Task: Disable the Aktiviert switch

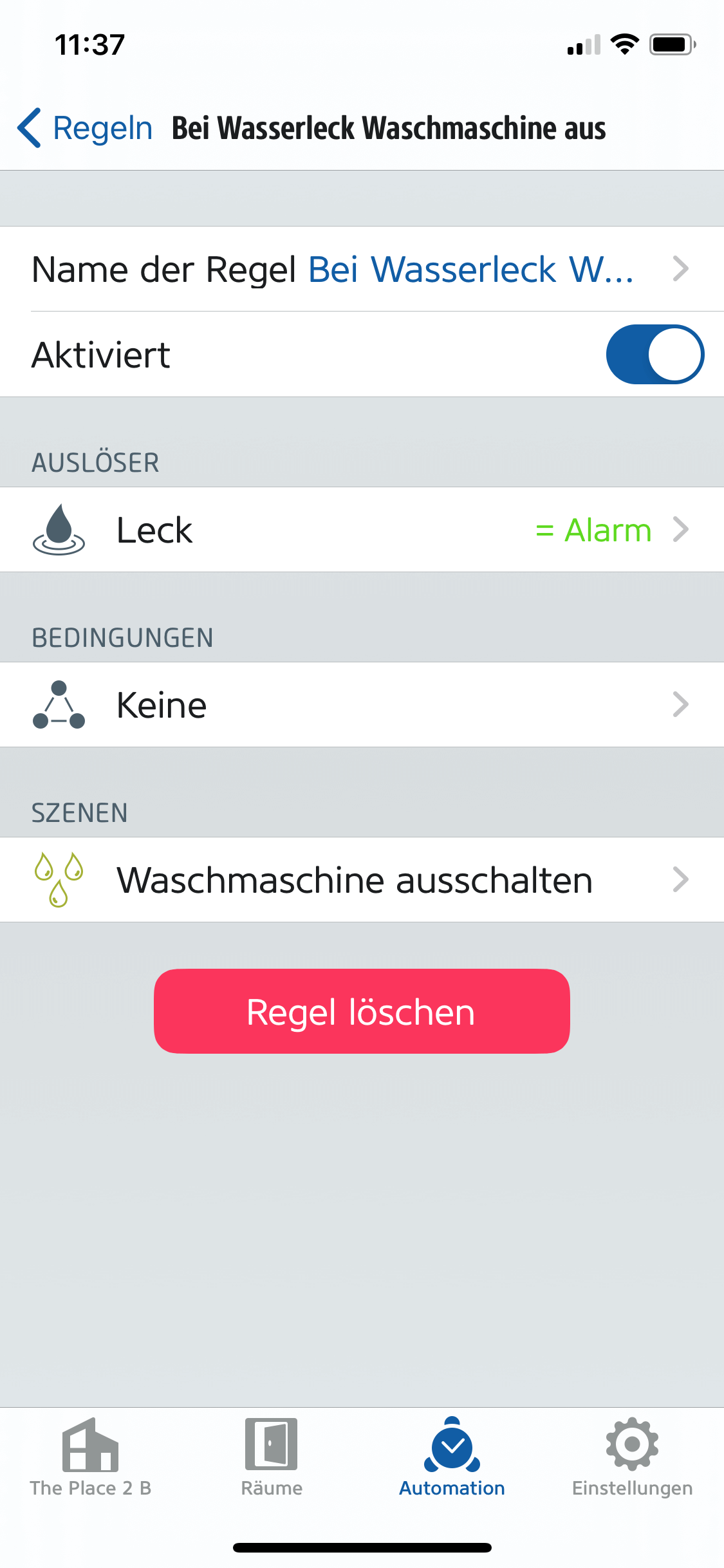Action: click(x=654, y=355)
